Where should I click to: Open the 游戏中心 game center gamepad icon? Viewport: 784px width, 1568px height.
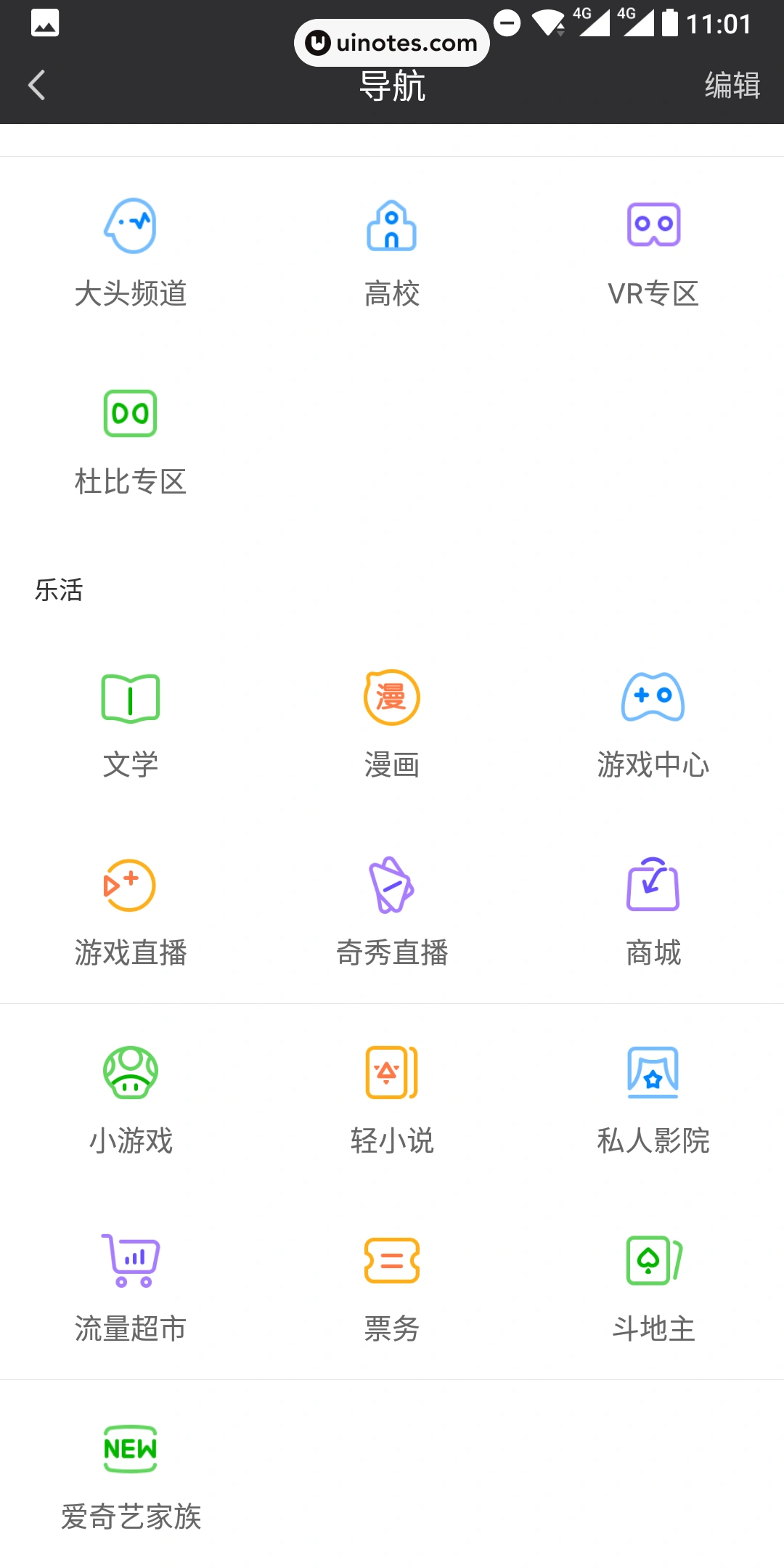tap(652, 697)
